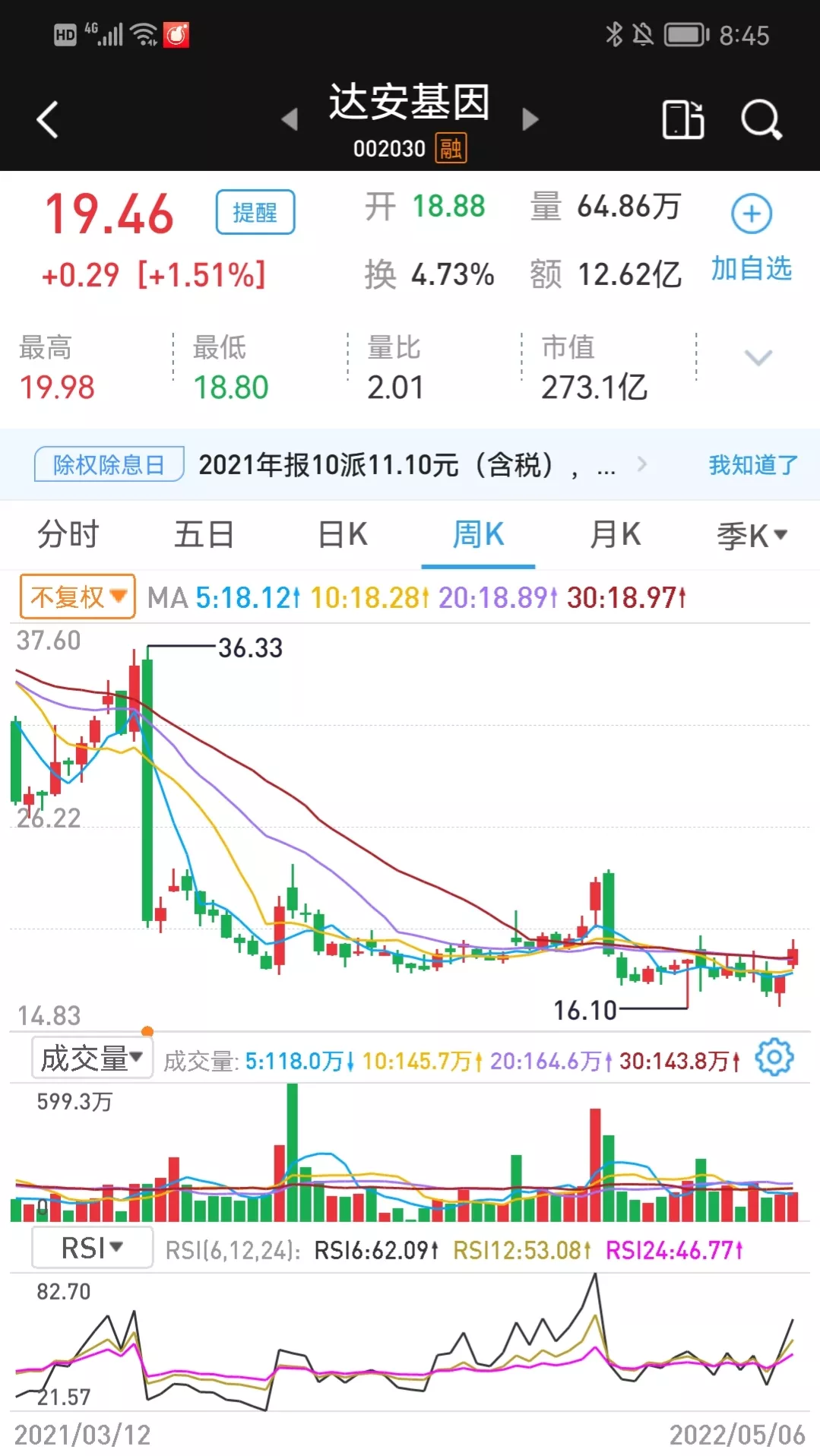Select the 周K chart tab

click(x=478, y=535)
